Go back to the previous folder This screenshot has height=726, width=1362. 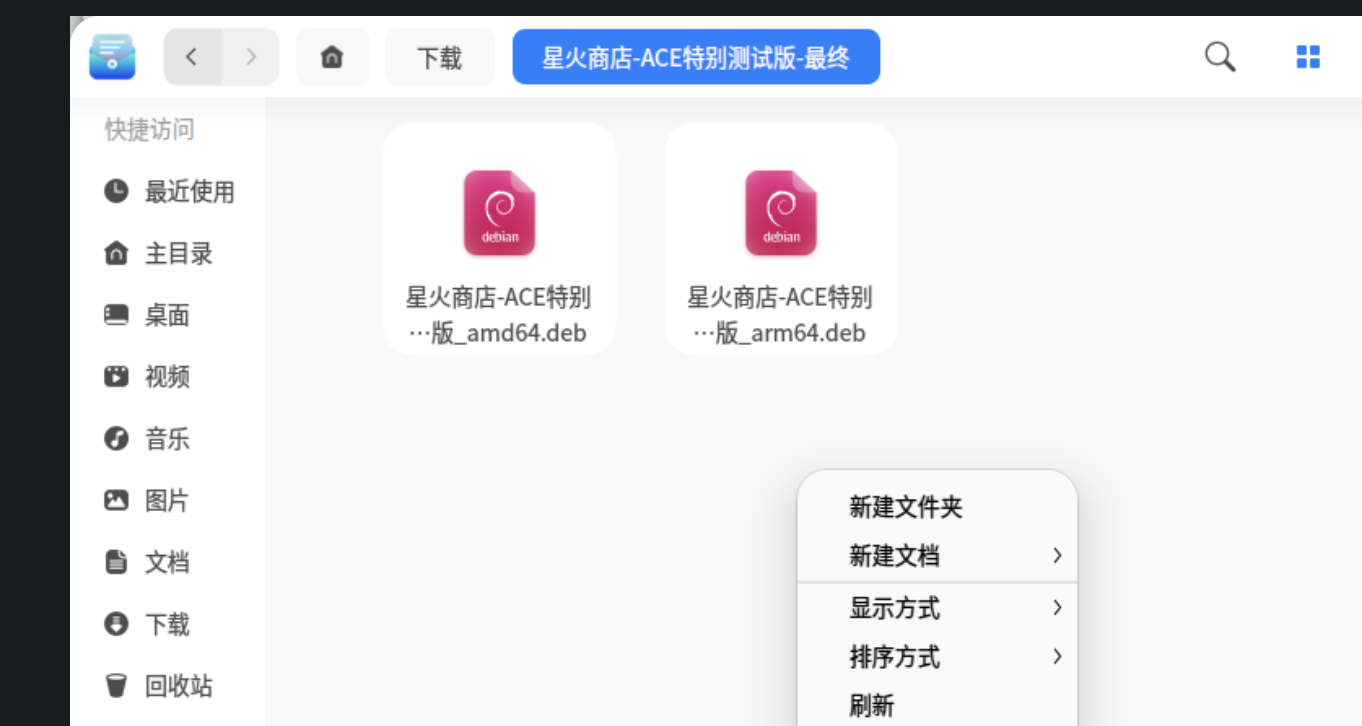[x=192, y=57]
